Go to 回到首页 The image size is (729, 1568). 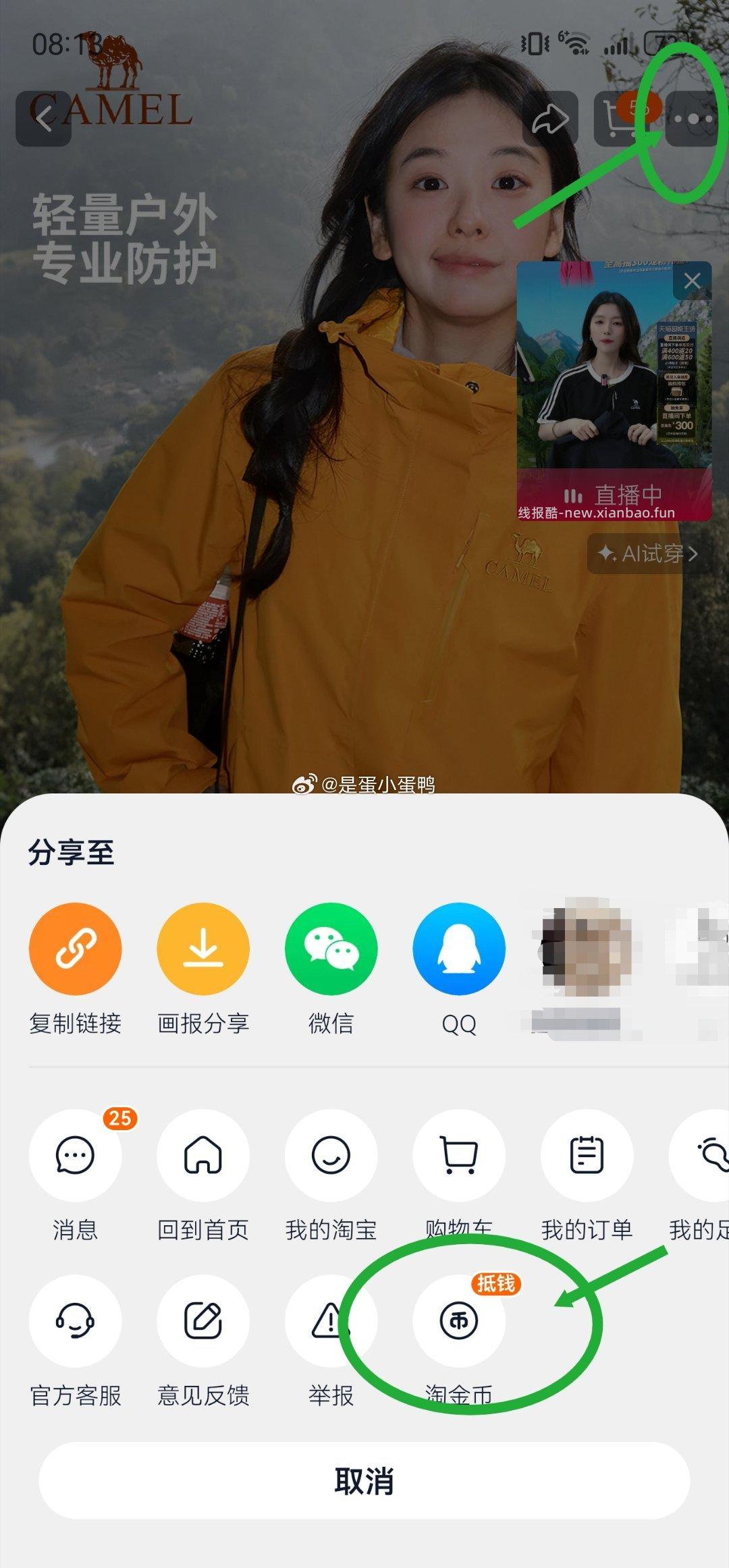(203, 1155)
